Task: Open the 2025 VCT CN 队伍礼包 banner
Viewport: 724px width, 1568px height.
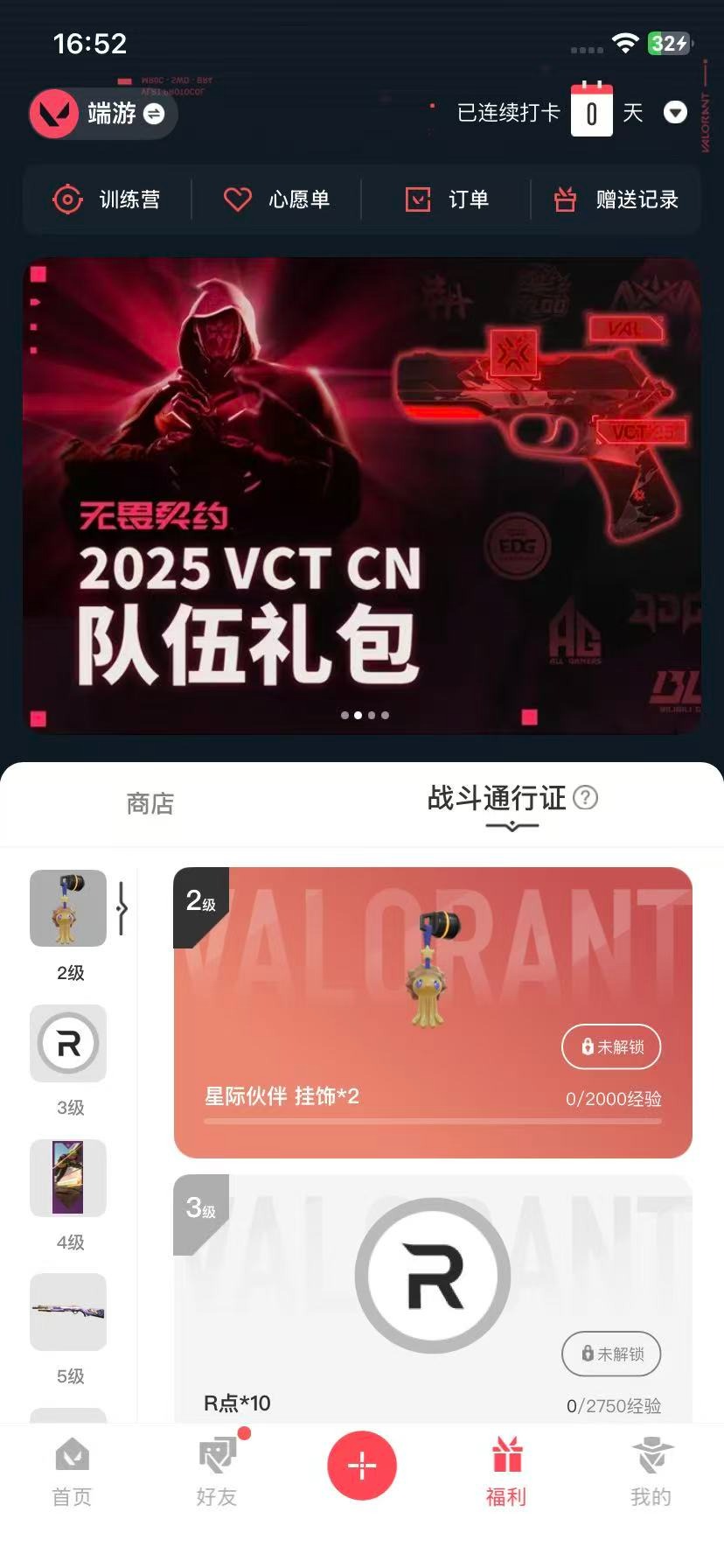Action: [x=362, y=495]
